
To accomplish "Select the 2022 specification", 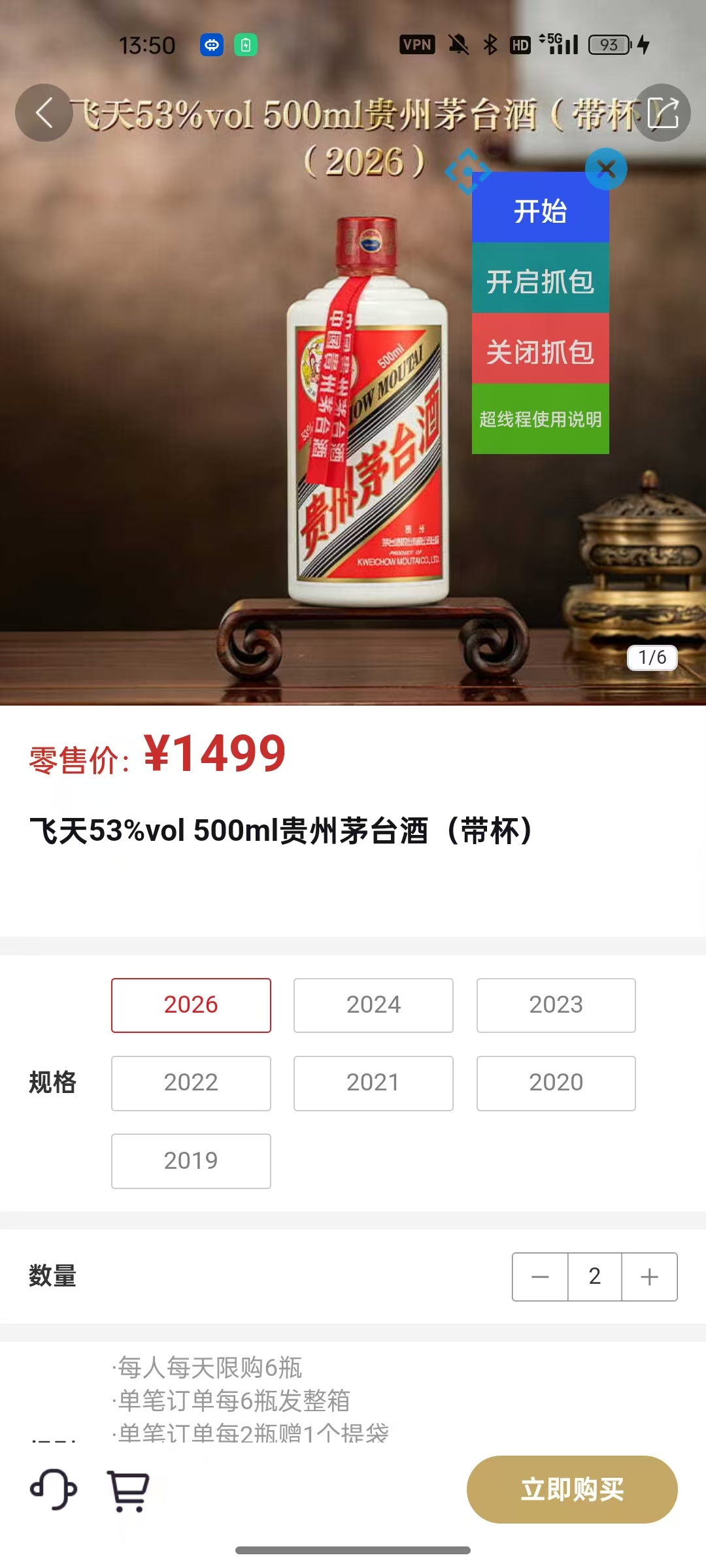I will pyautogui.click(x=191, y=1083).
